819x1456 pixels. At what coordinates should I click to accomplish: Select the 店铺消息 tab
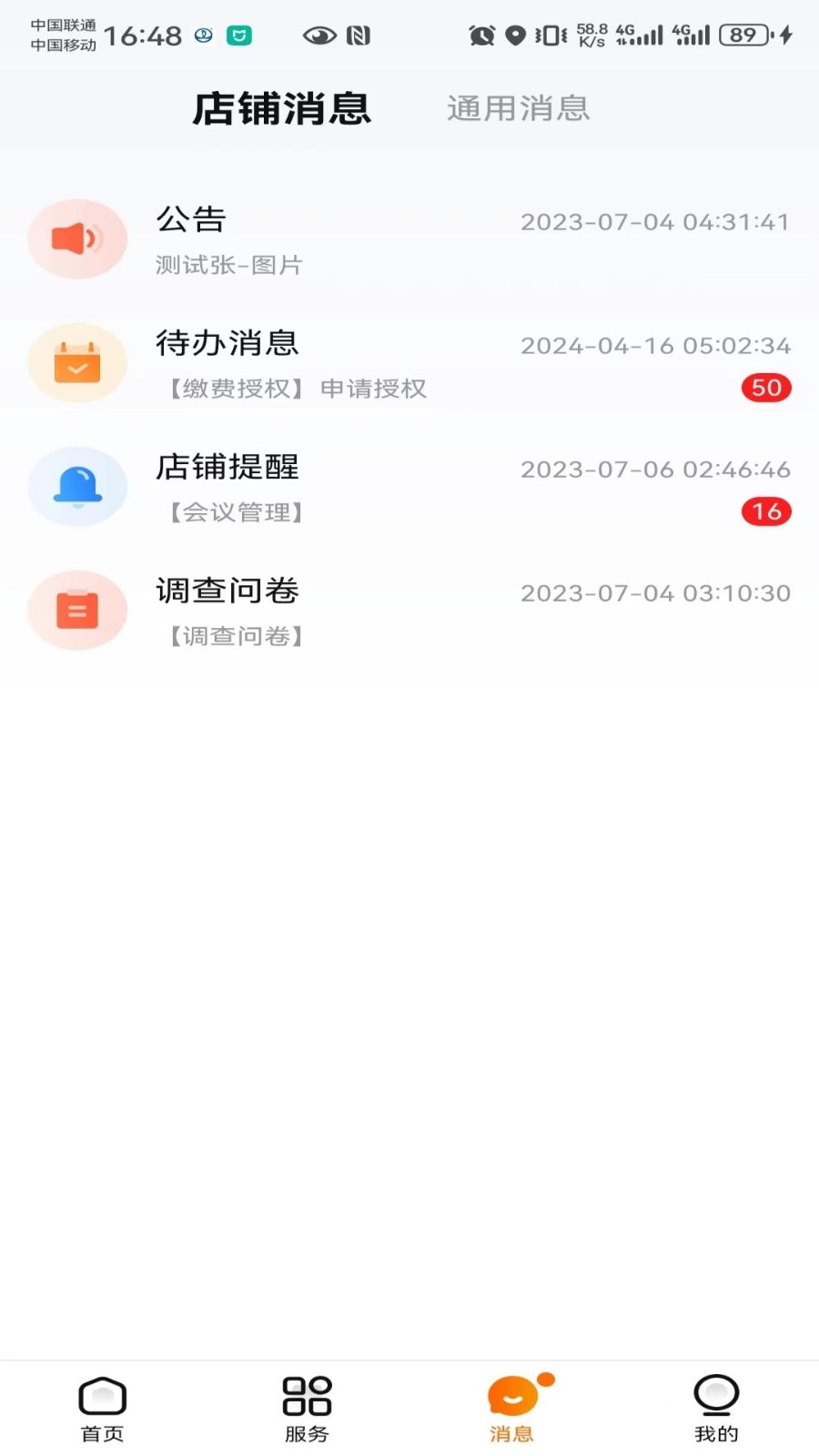(x=282, y=107)
